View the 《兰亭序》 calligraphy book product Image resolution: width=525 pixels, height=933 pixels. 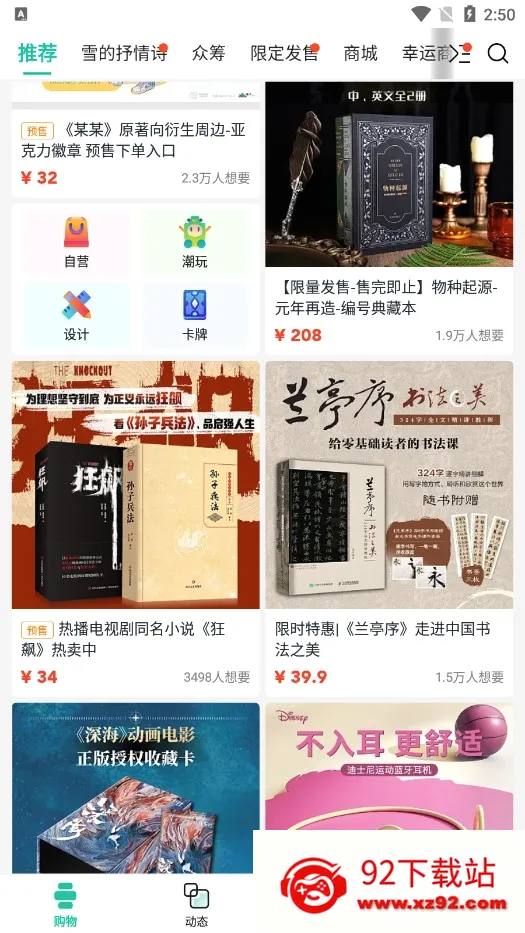tap(389, 528)
